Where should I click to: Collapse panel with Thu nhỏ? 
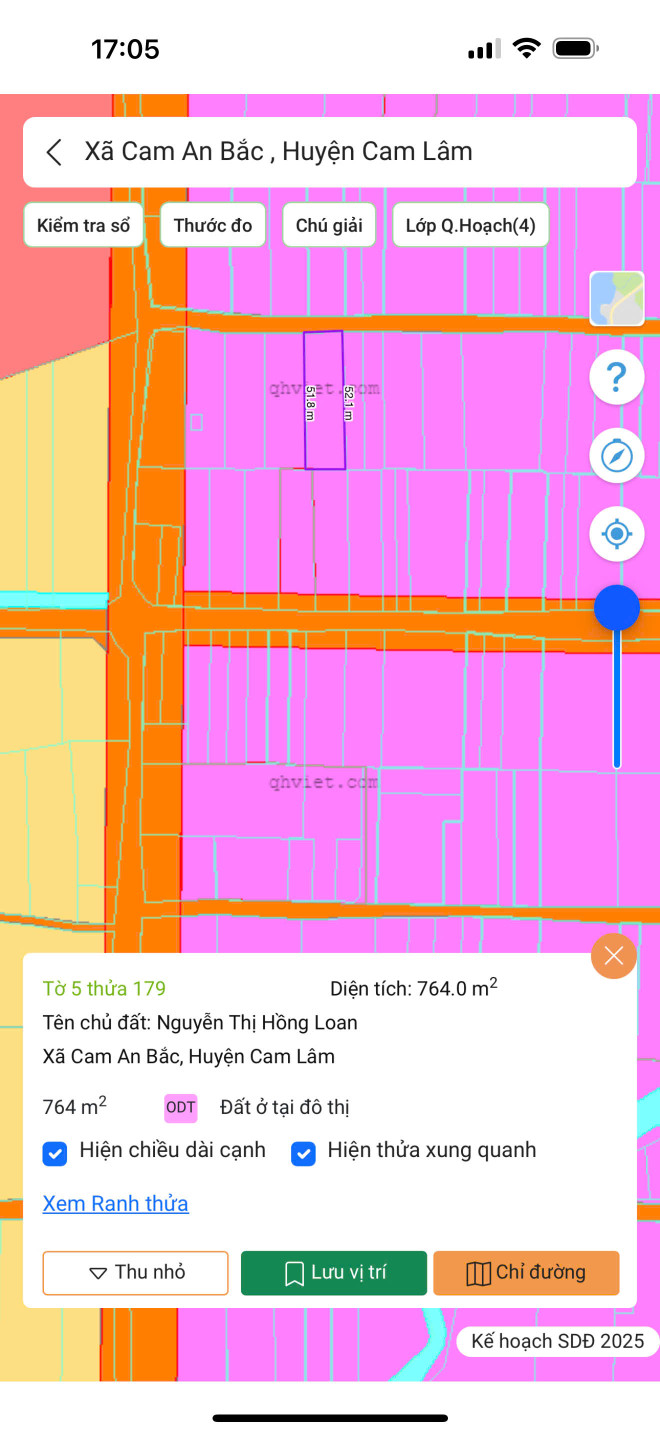click(x=136, y=1273)
